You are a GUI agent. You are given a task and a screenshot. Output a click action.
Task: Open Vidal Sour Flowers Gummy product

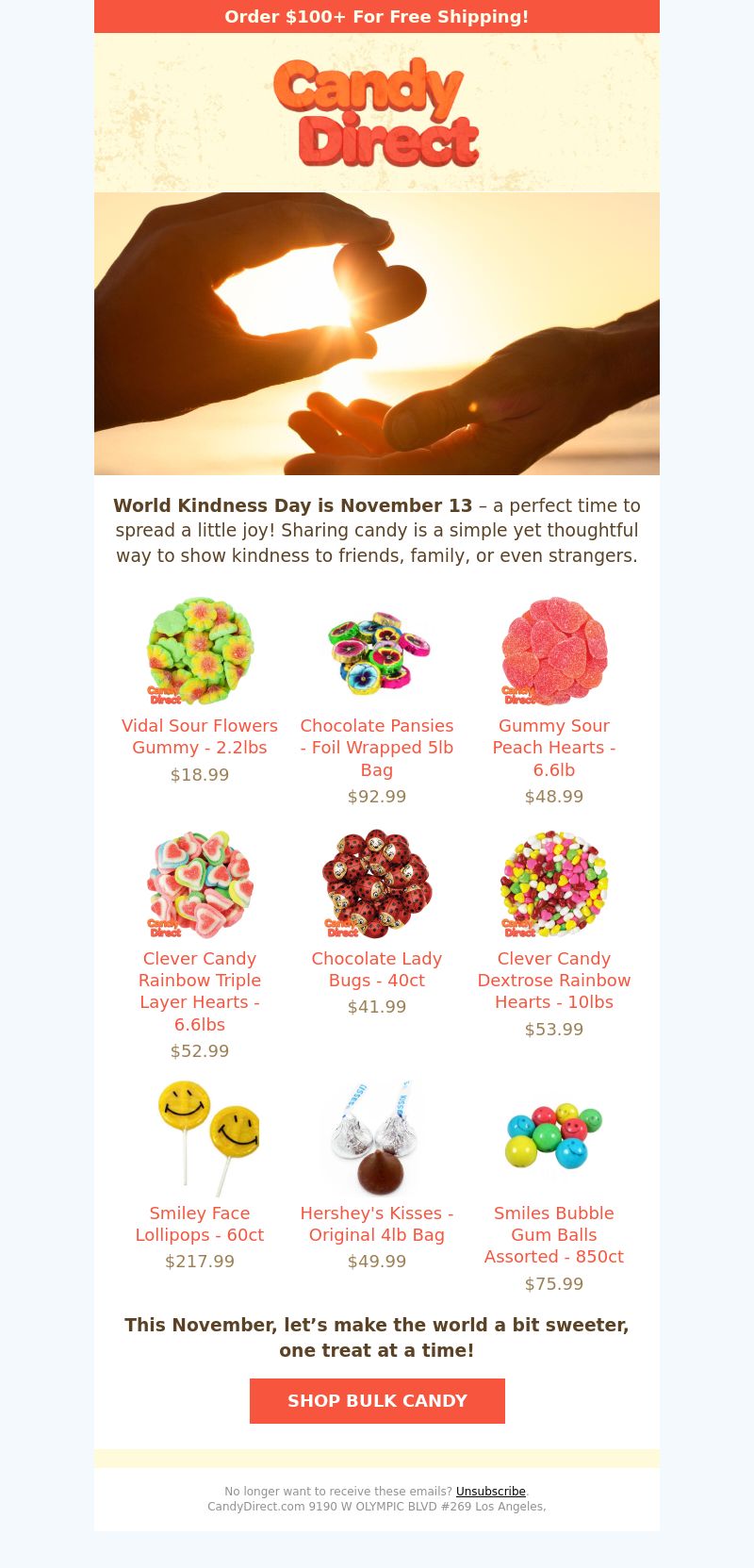click(200, 736)
